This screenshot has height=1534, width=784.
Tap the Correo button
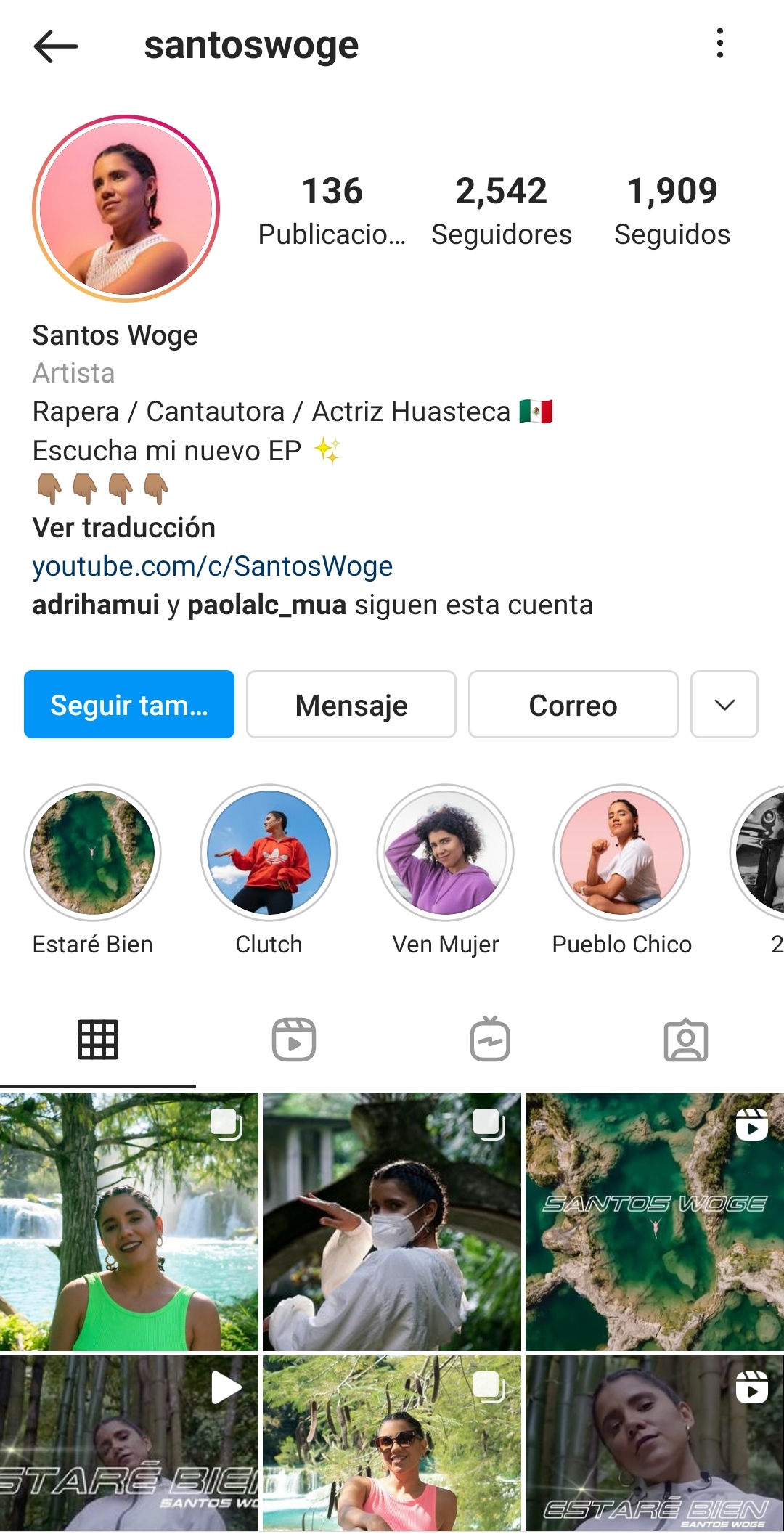tap(573, 704)
